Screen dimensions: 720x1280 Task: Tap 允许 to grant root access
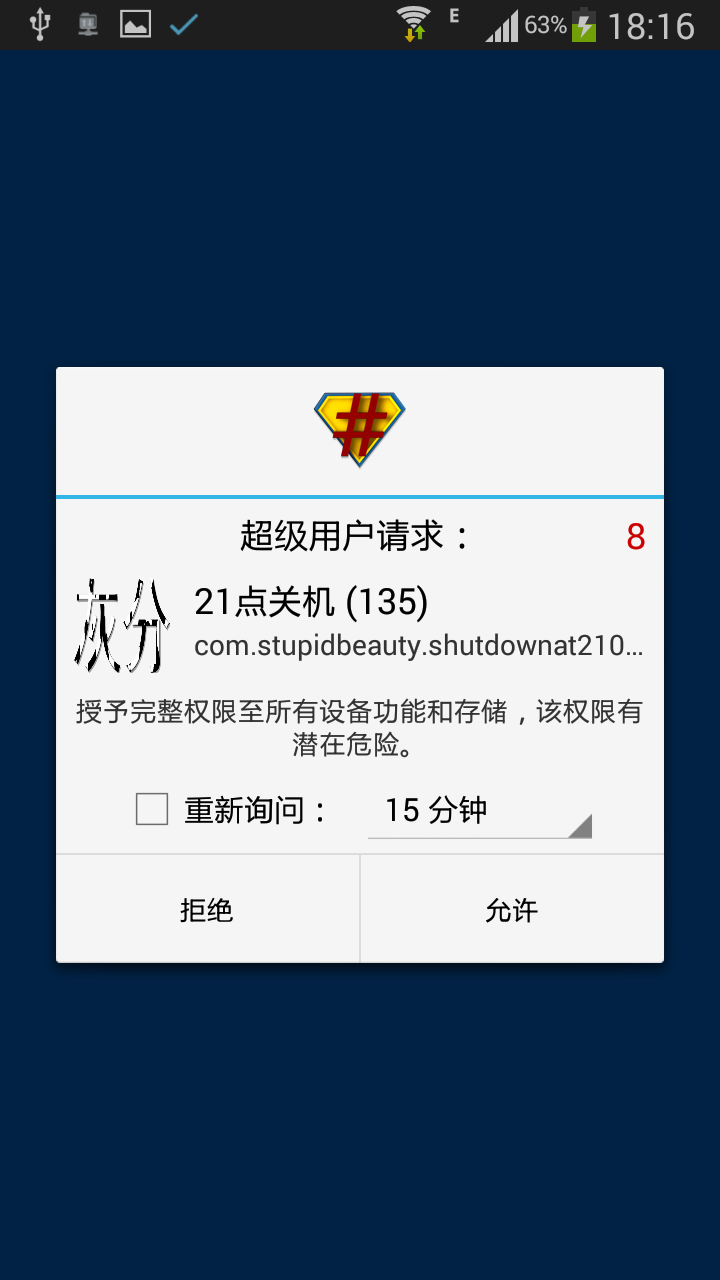click(x=511, y=909)
